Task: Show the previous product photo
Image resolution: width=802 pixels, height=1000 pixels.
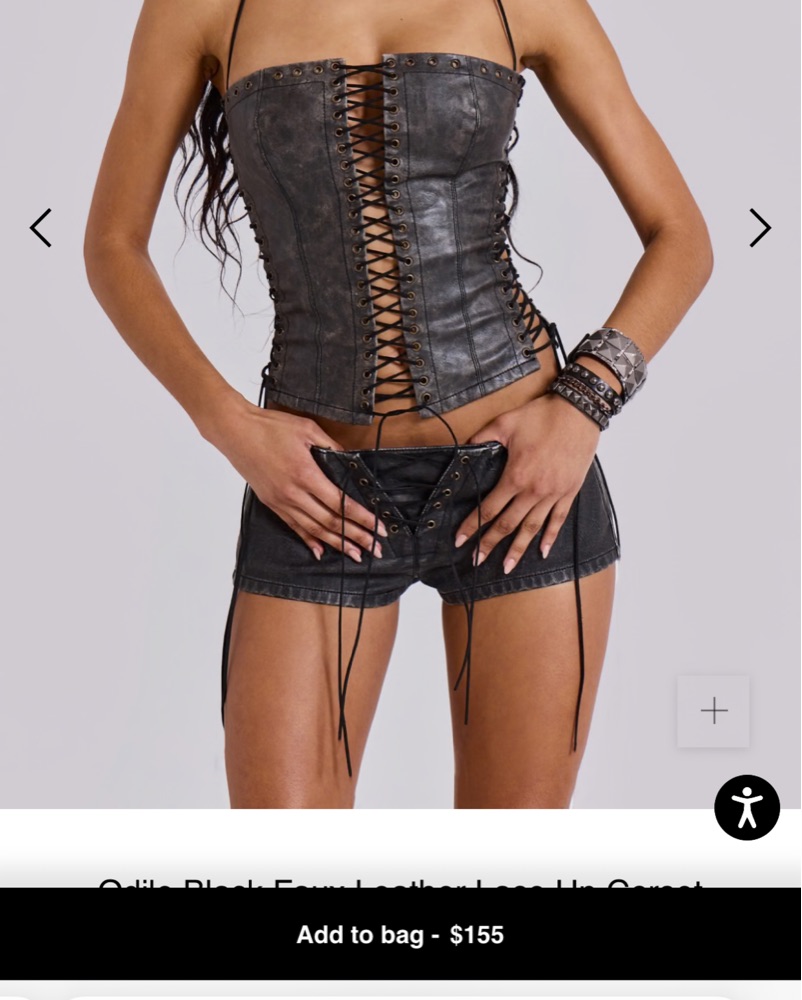Action: coord(40,228)
